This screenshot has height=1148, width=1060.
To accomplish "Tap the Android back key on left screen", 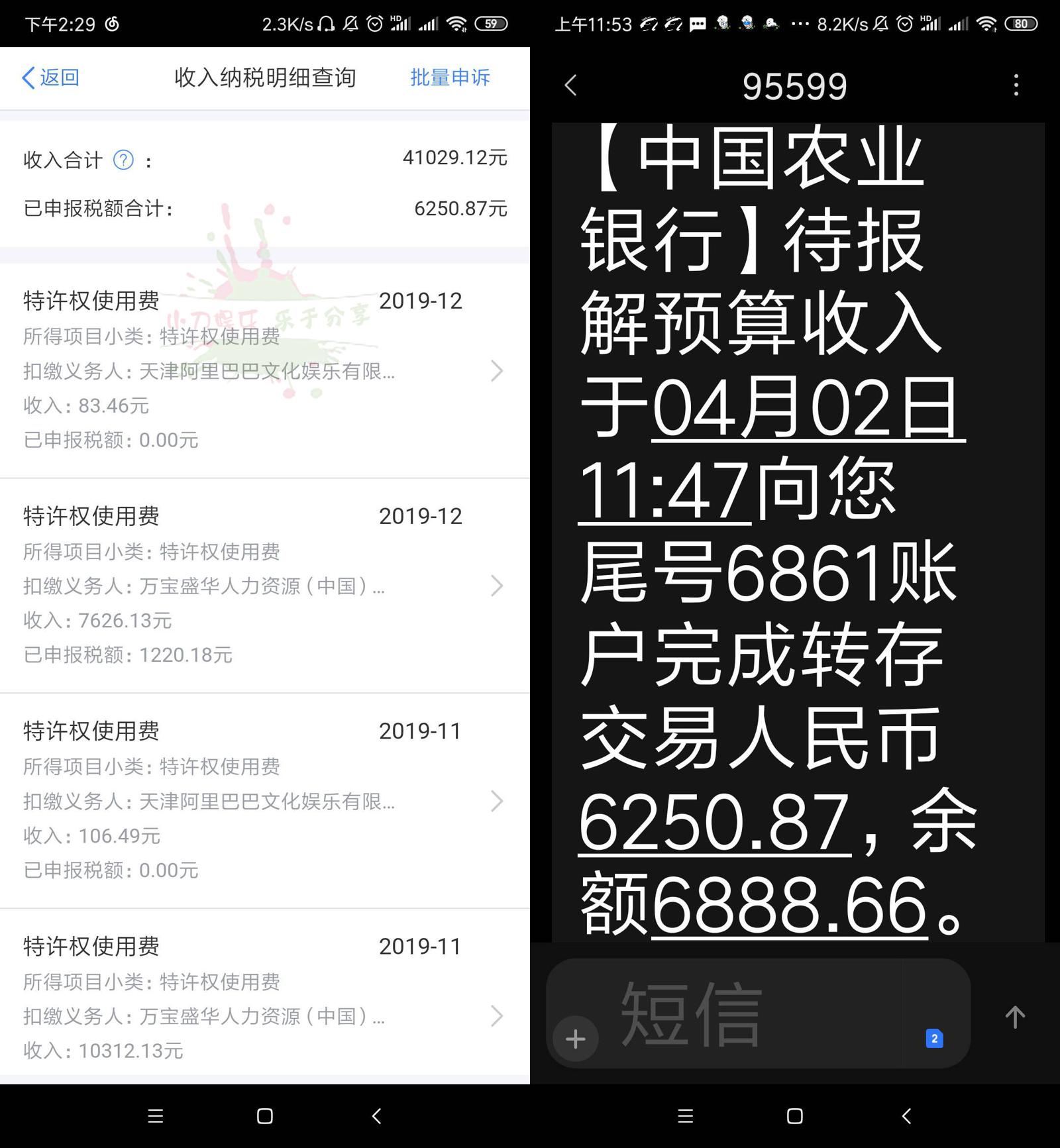I will 376,1116.
